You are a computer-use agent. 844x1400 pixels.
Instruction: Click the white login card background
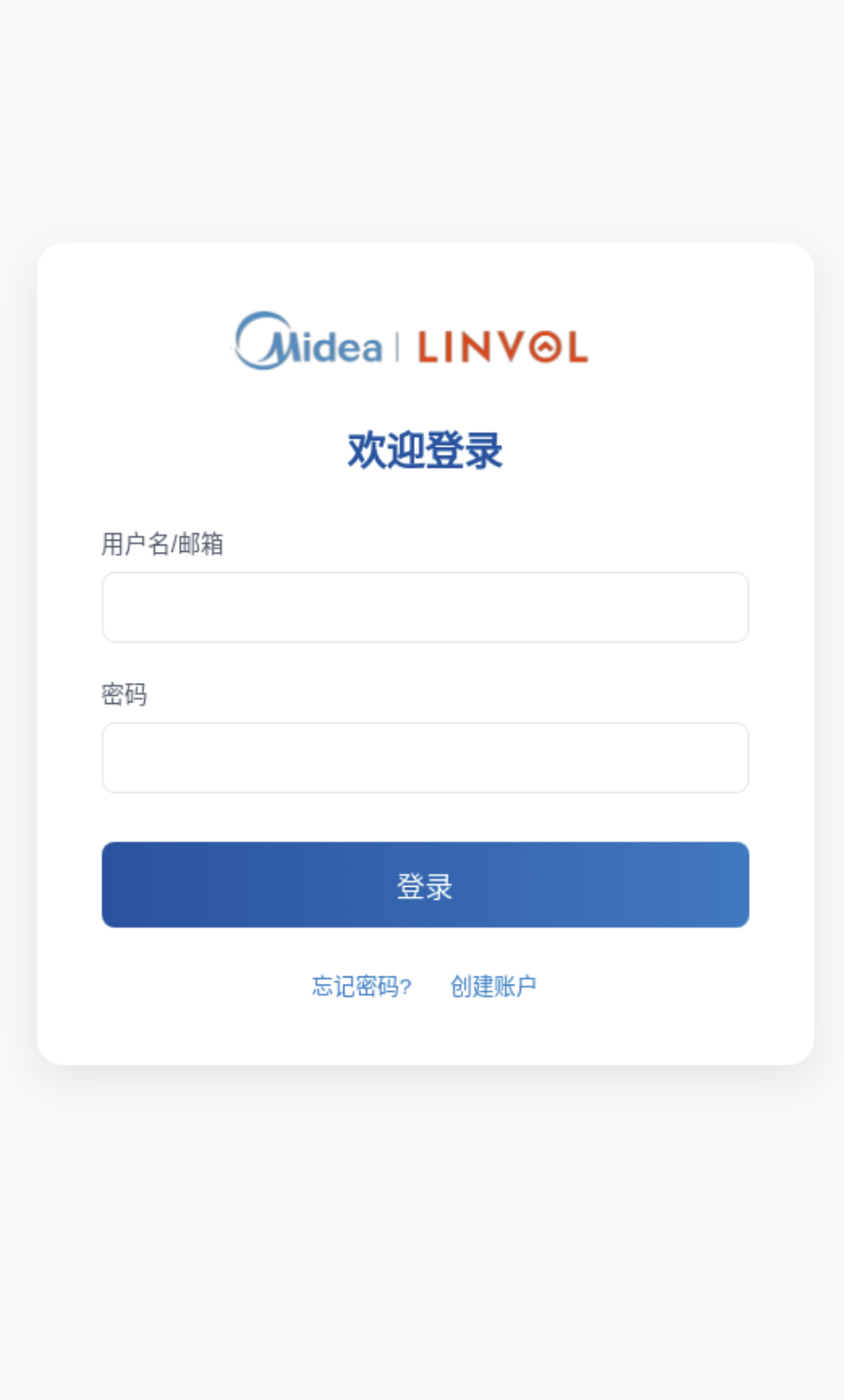coord(425,1034)
